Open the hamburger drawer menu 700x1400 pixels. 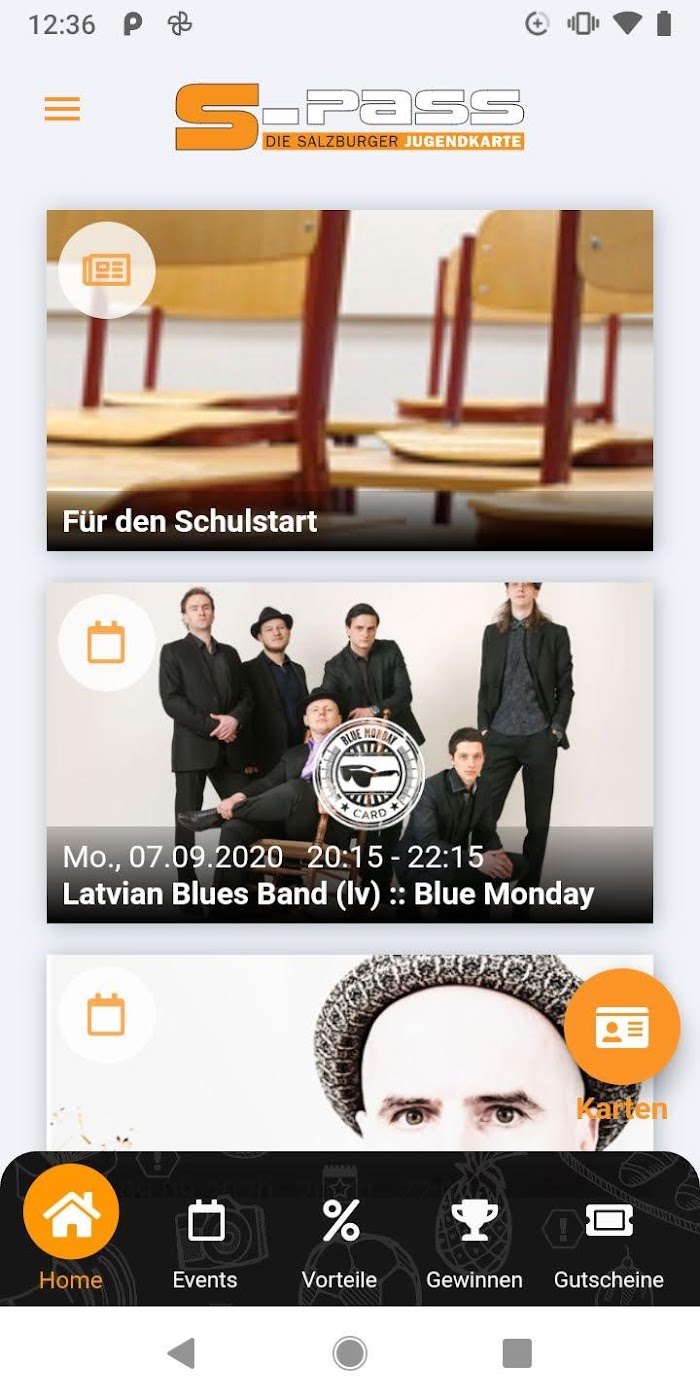coord(62,109)
